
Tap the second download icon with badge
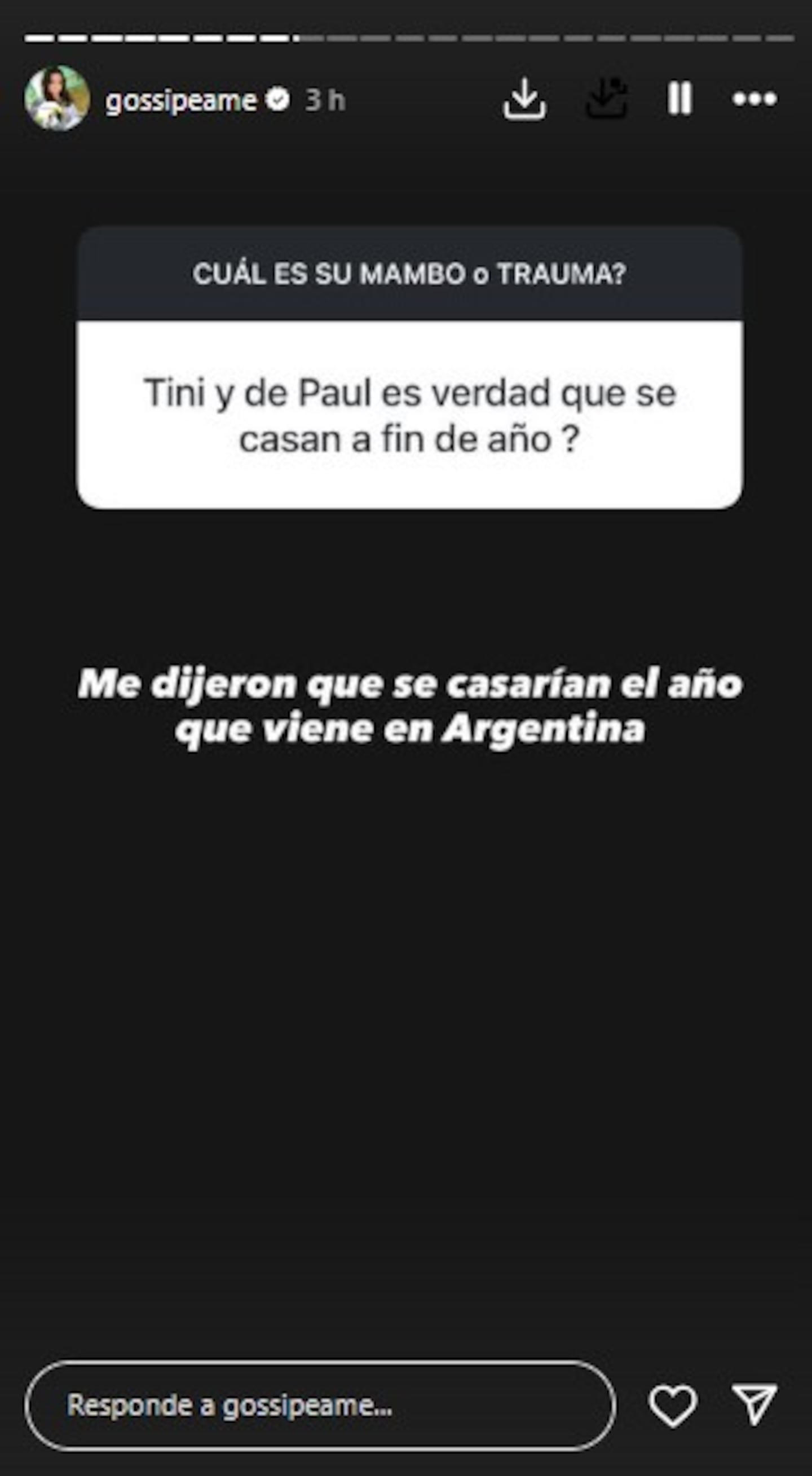(x=607, y=99)
